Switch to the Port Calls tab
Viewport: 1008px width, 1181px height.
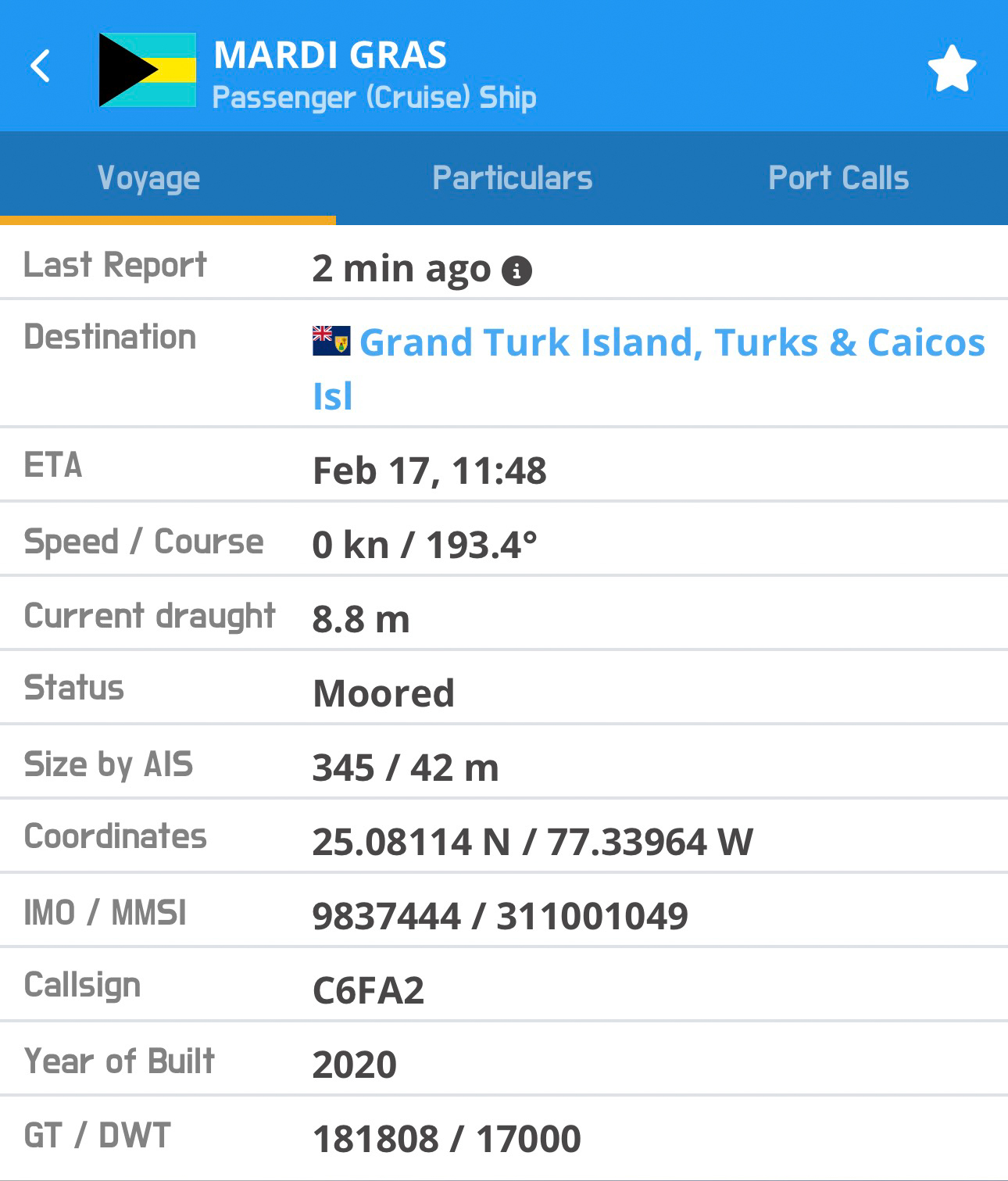[838, 178]
